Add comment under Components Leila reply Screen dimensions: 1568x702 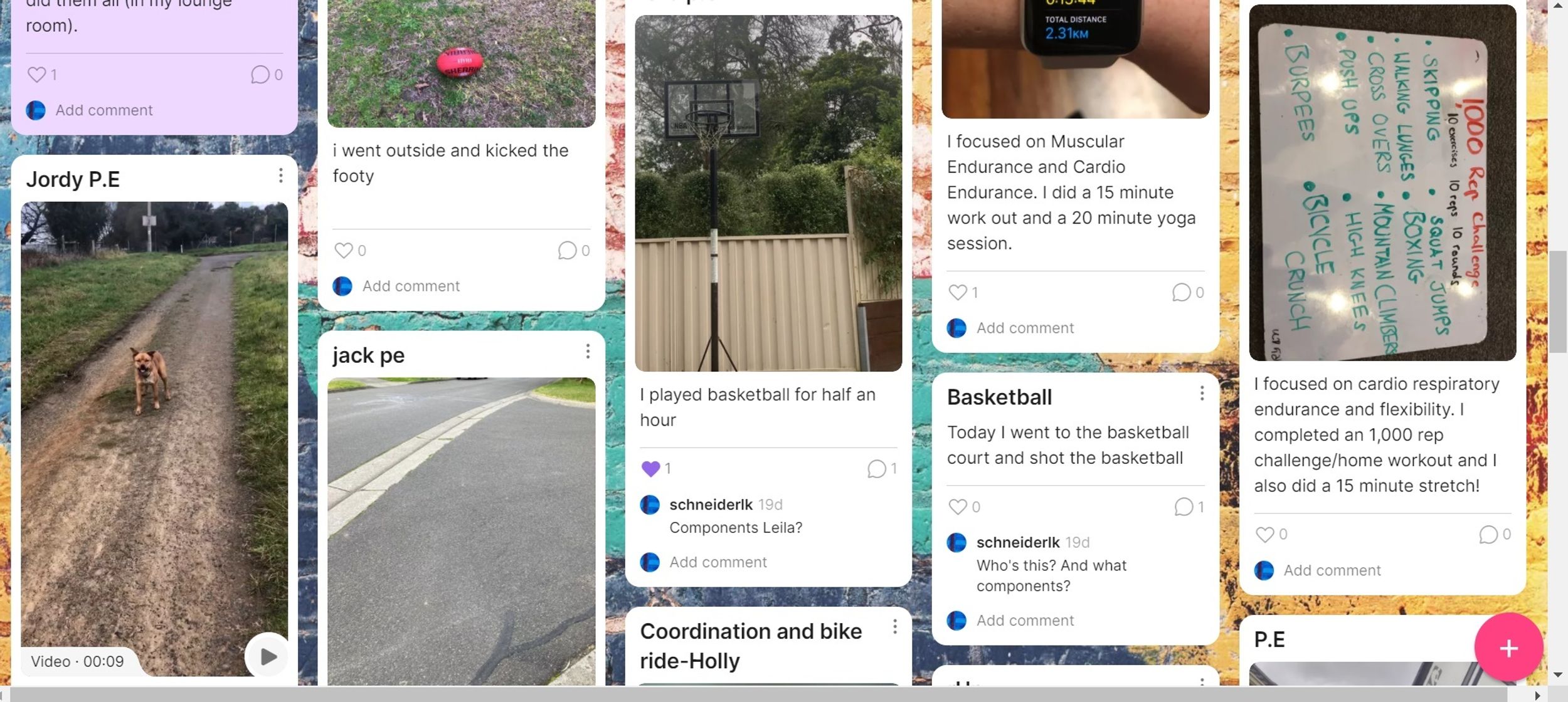point(718,562)
